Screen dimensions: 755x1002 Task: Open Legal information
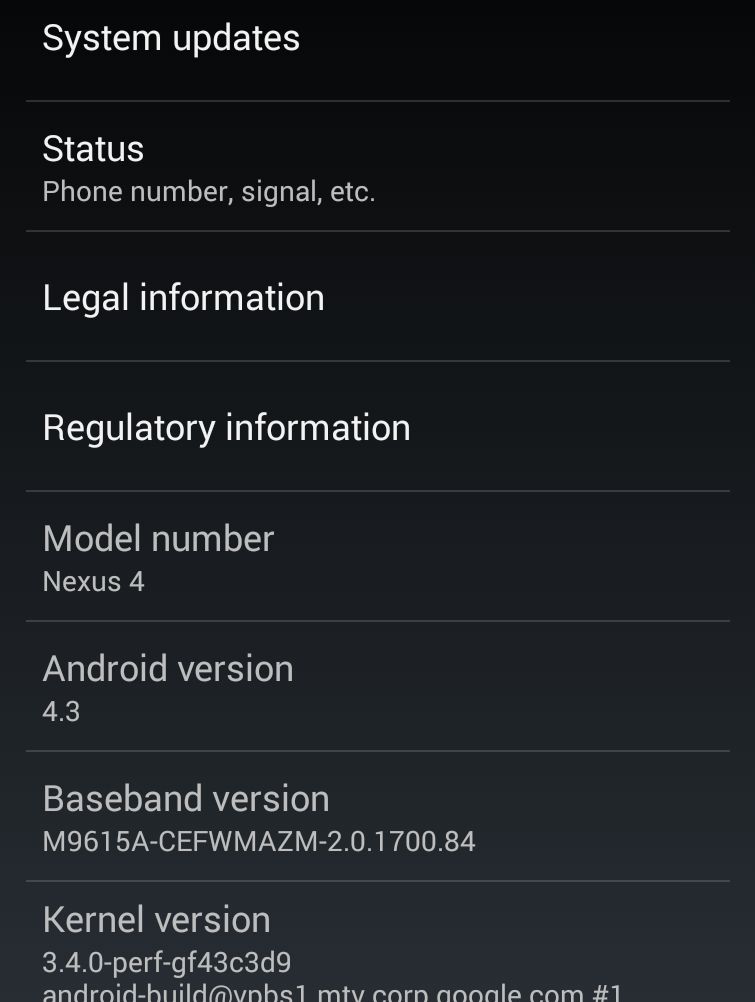pos(184,298)
